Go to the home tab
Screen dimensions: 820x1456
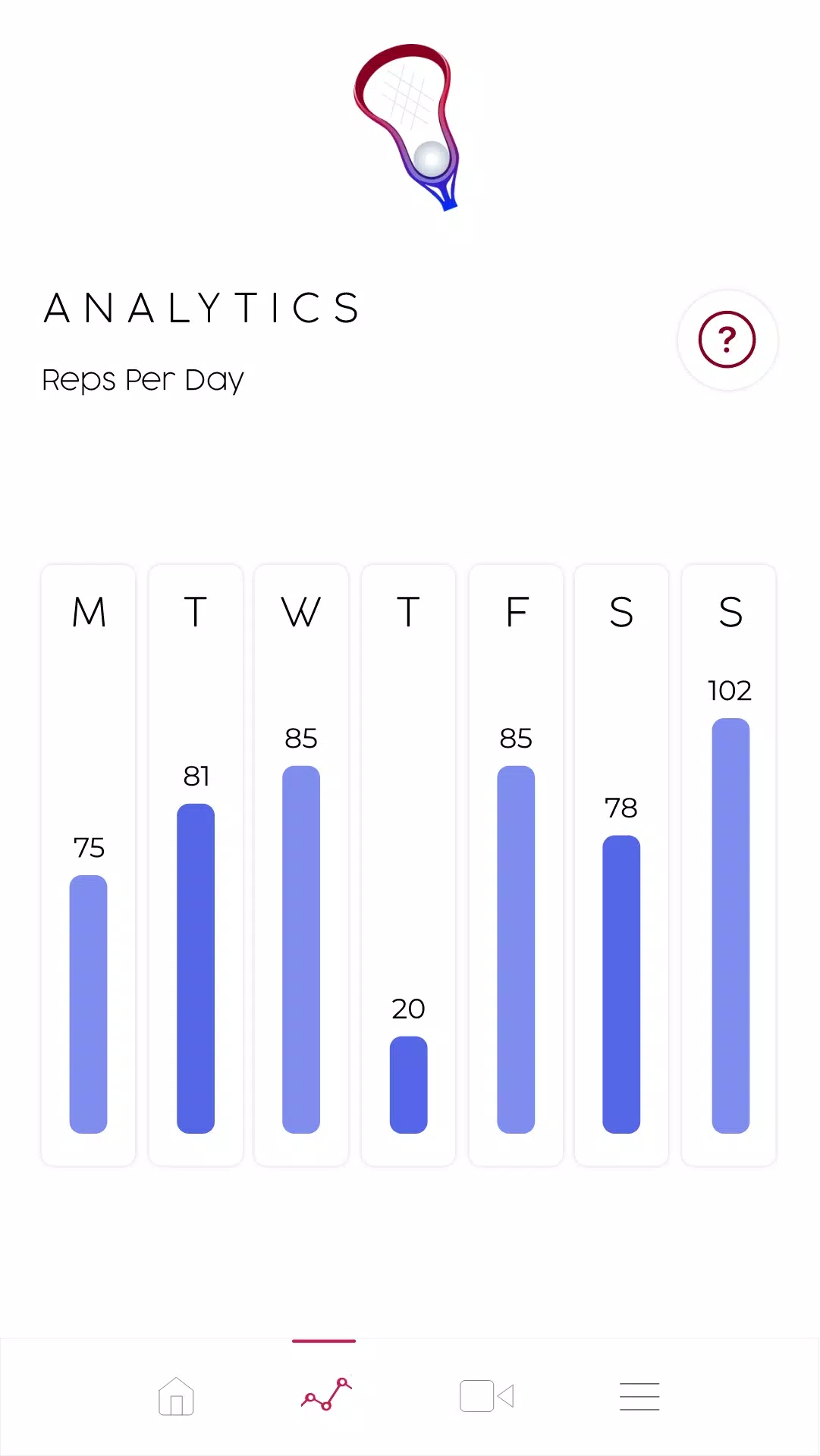coord(176,1396)
